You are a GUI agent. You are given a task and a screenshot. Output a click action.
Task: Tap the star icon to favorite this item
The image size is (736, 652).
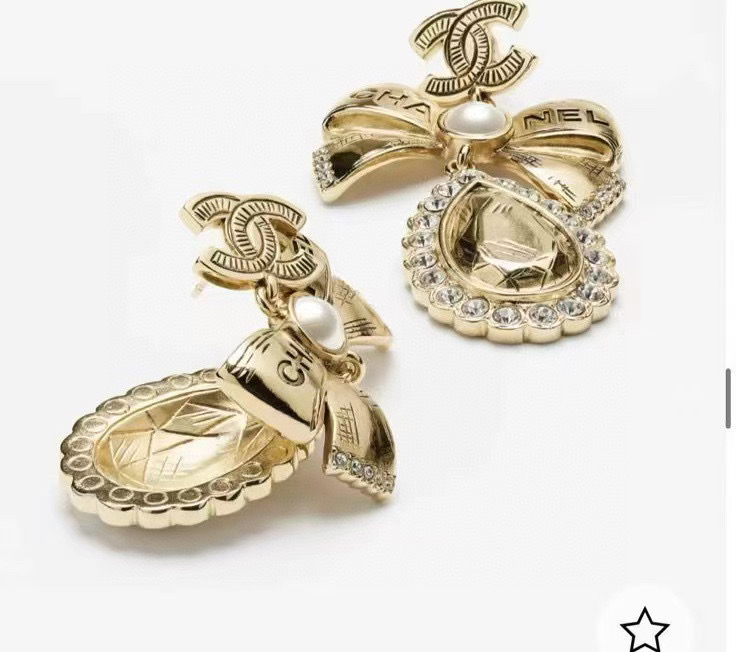(x=644, y=630)
